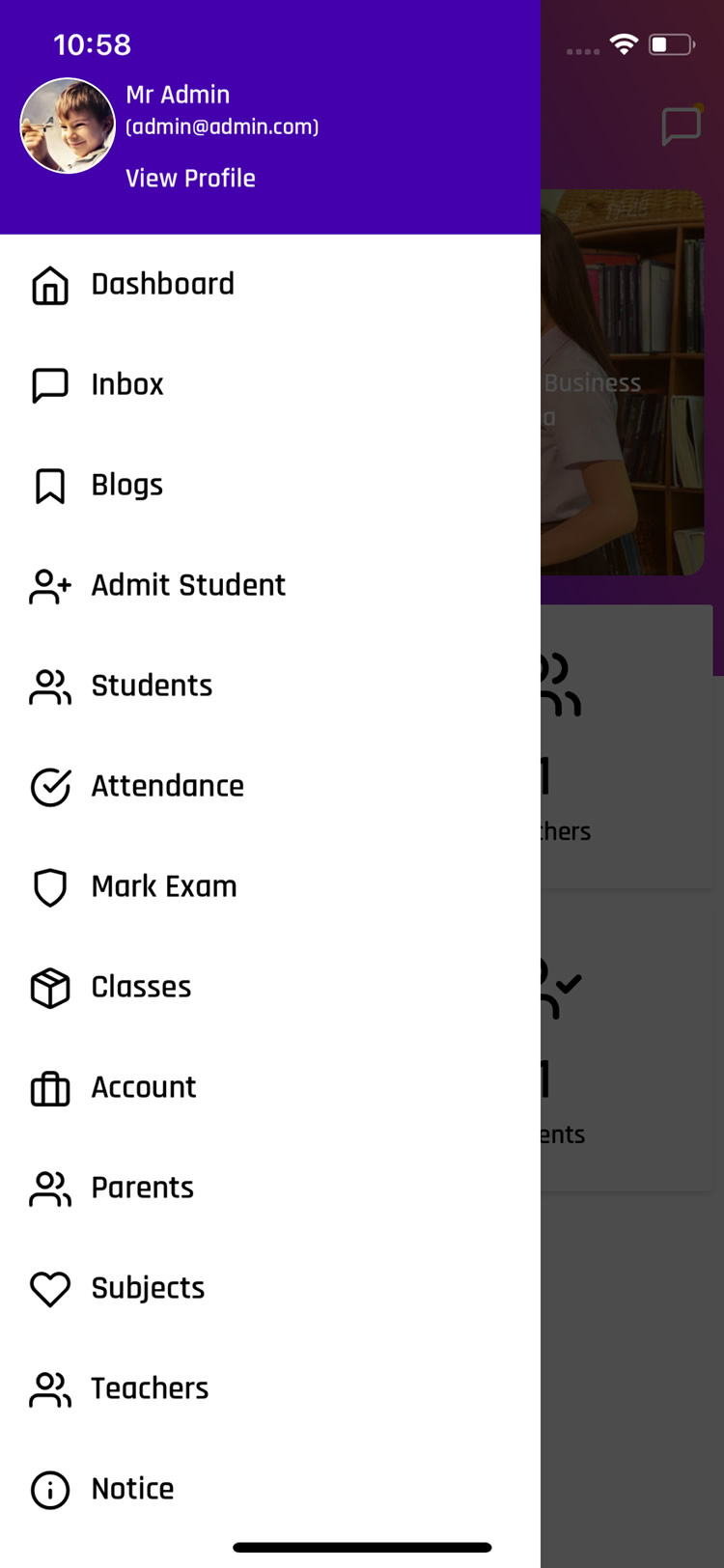Image resolution: width=724 pixels, height=1568 pixels.
Task: Go to Account
Action: [x=270, y=1088]
